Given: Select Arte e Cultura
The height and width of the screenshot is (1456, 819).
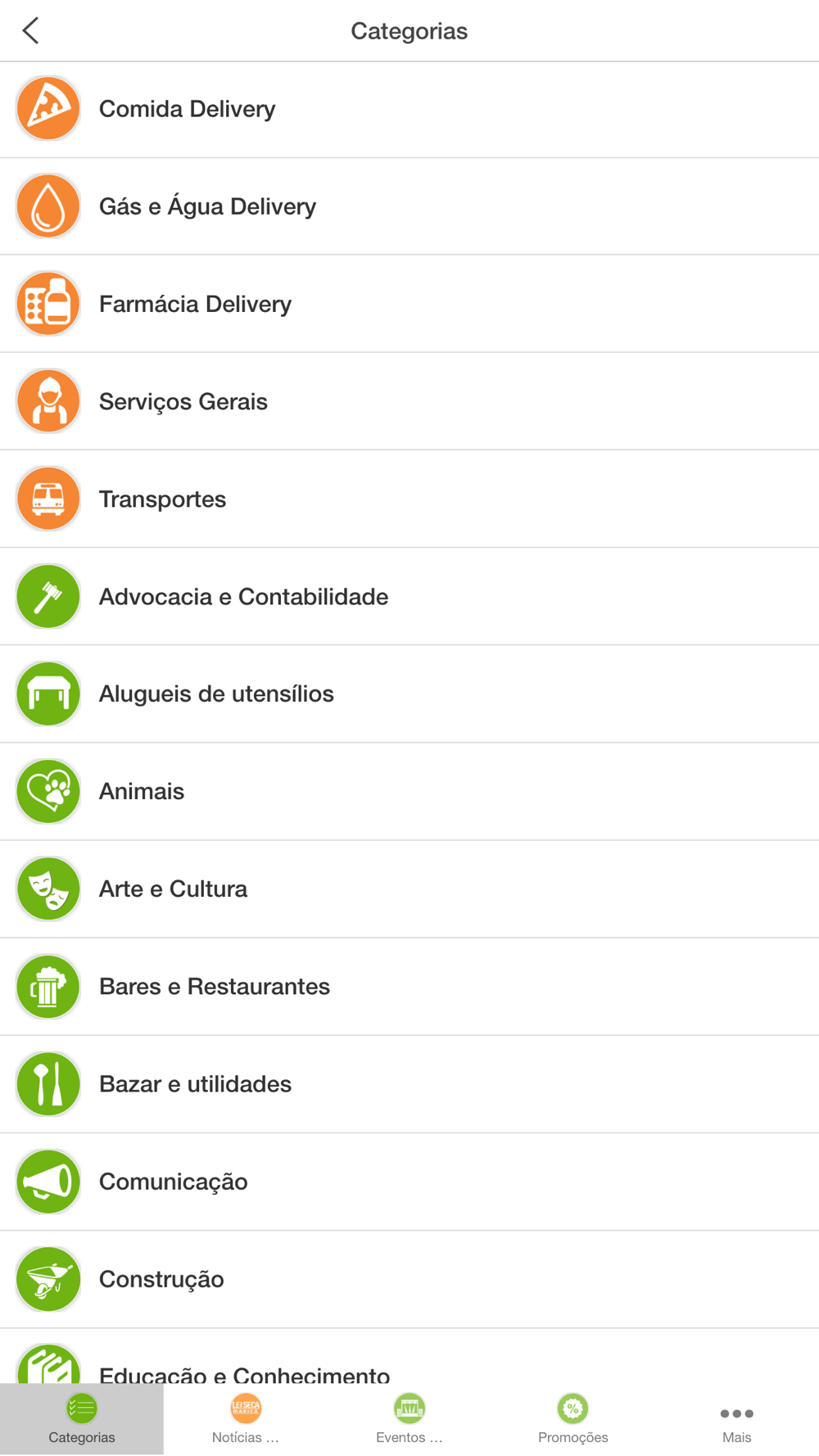Looking at the screenshot, I should 409,889.
